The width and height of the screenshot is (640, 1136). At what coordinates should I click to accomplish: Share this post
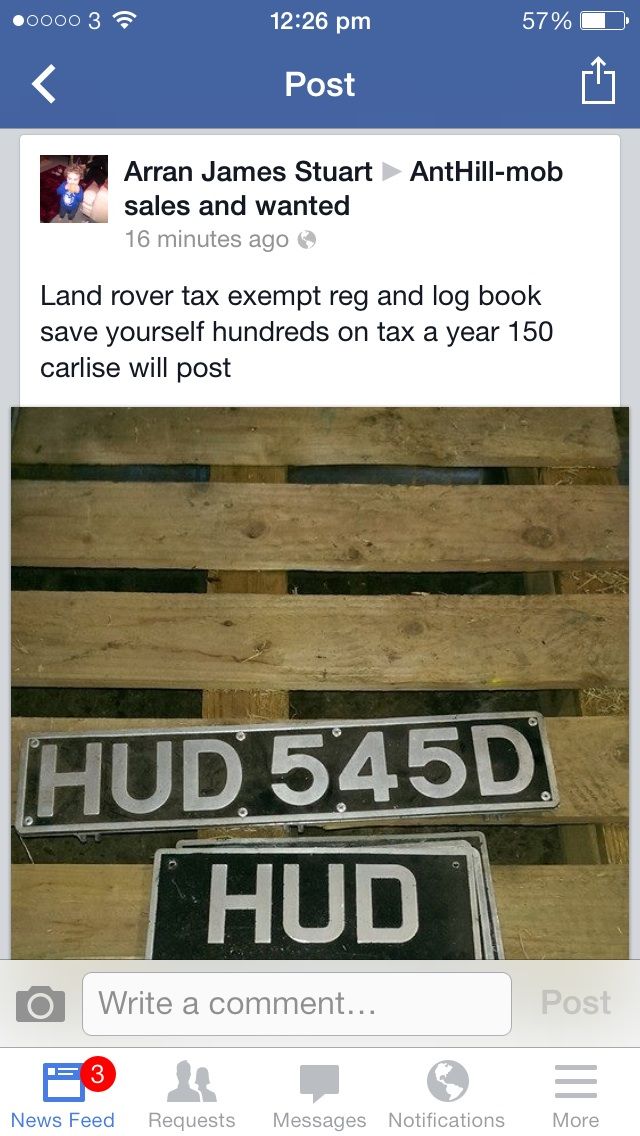(x=598, y=81)
